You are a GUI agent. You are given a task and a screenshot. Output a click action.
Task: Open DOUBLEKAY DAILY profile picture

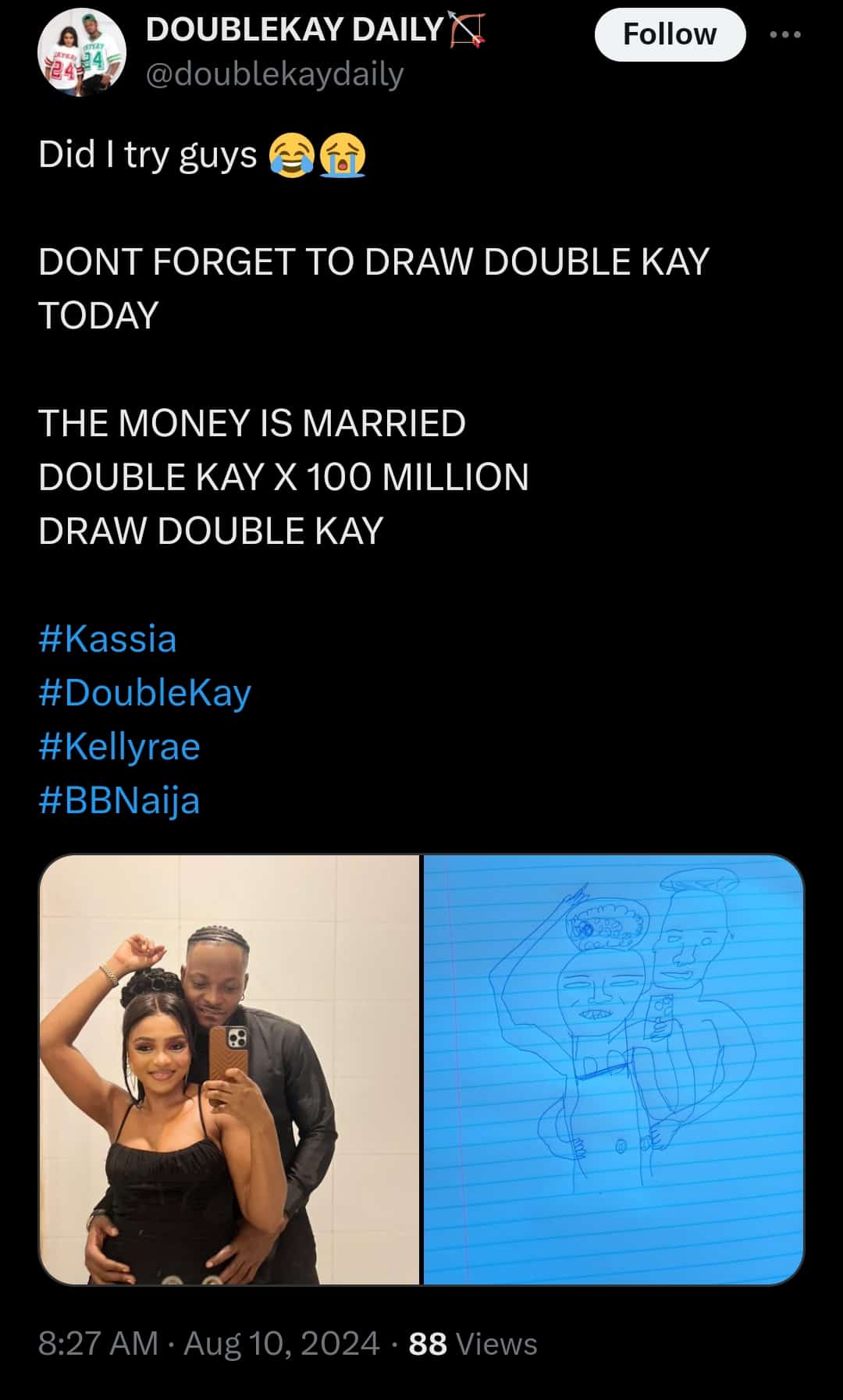pyautogui.click(x=81, y=53)
